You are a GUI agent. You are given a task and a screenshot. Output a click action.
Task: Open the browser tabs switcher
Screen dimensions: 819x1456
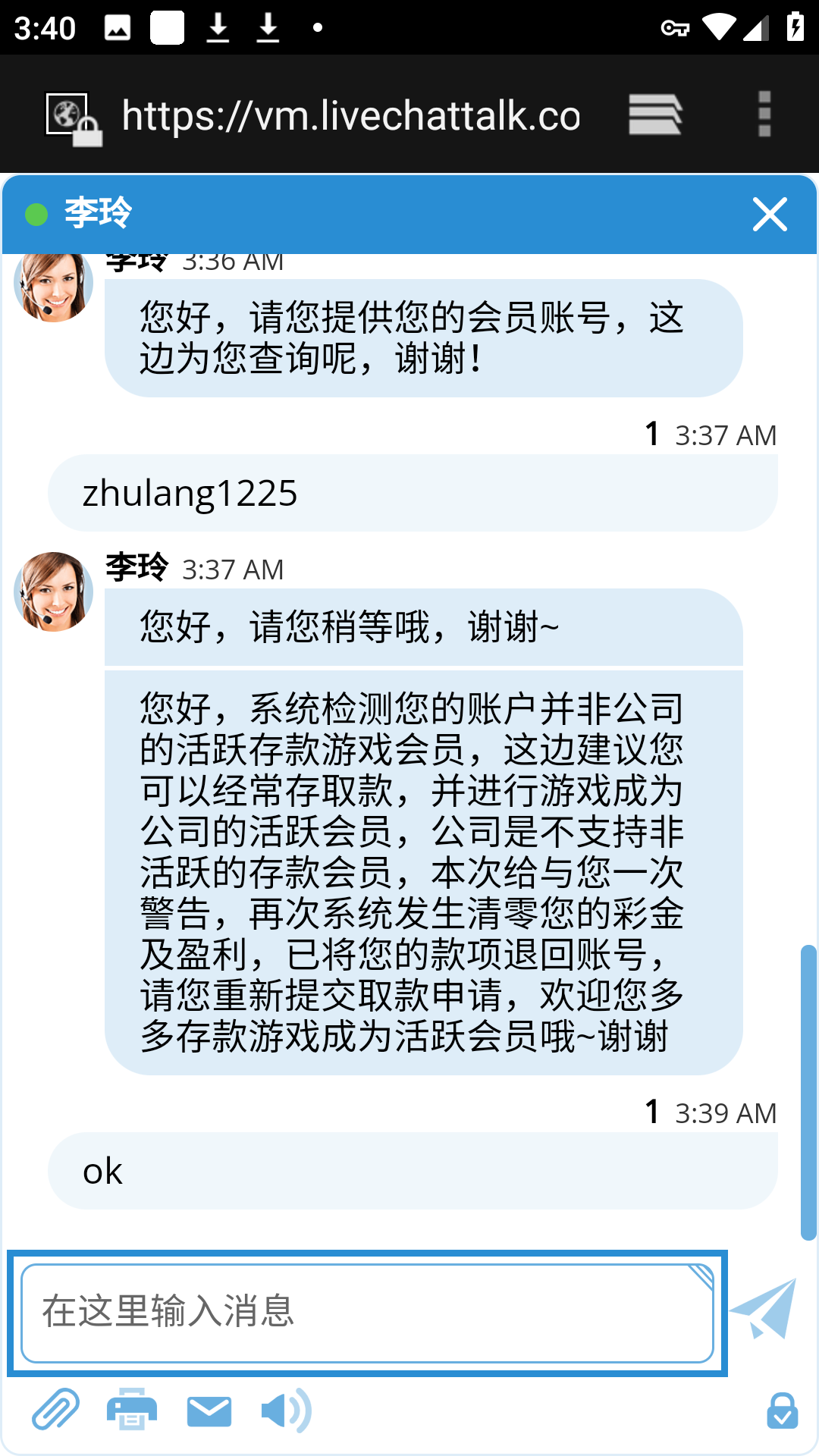click(x=655, y=115)
